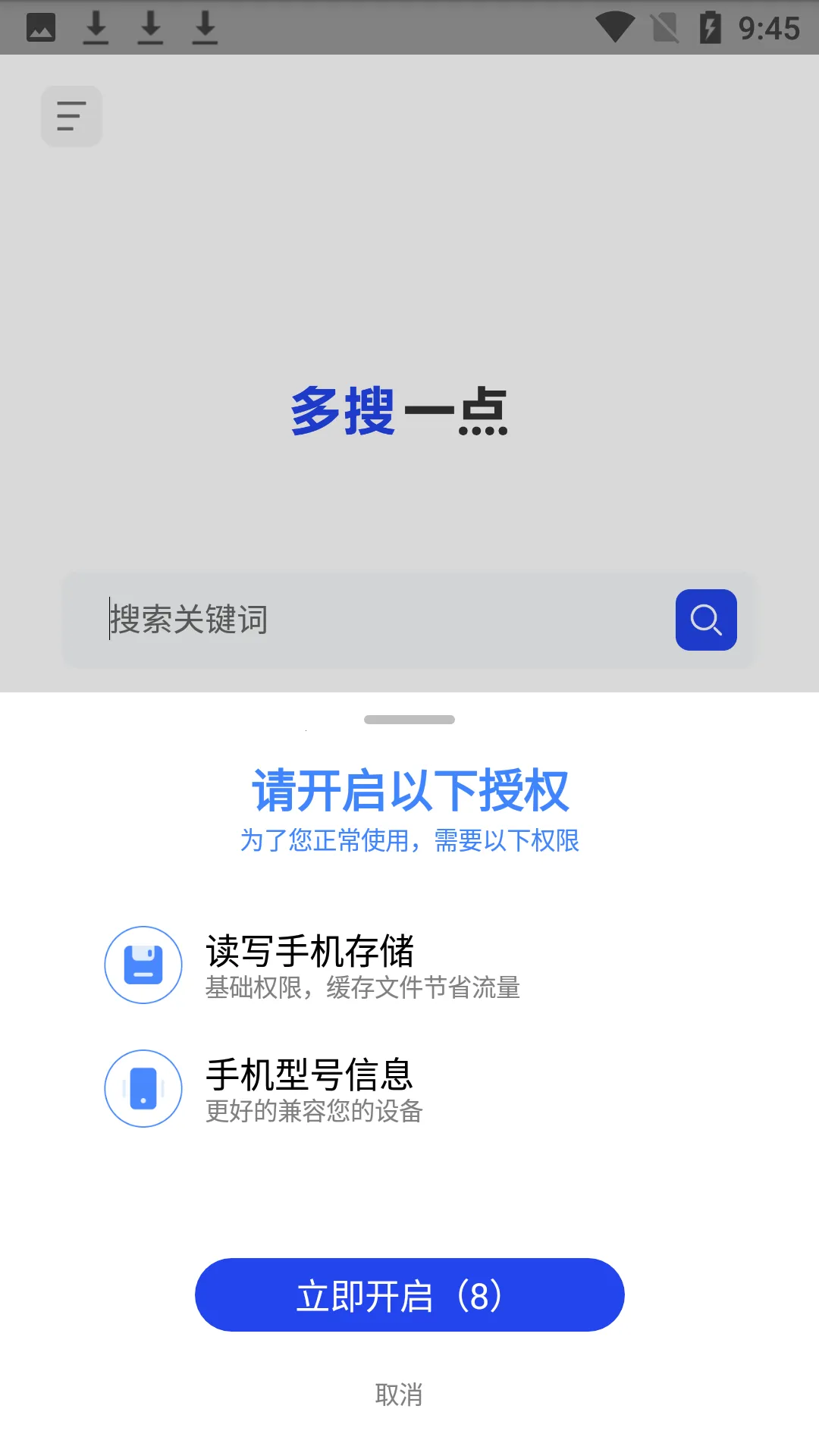This screenshot has width=819, height=1456.
Task: Tap the blue magnifier search icon
Action: pos(704,619)
